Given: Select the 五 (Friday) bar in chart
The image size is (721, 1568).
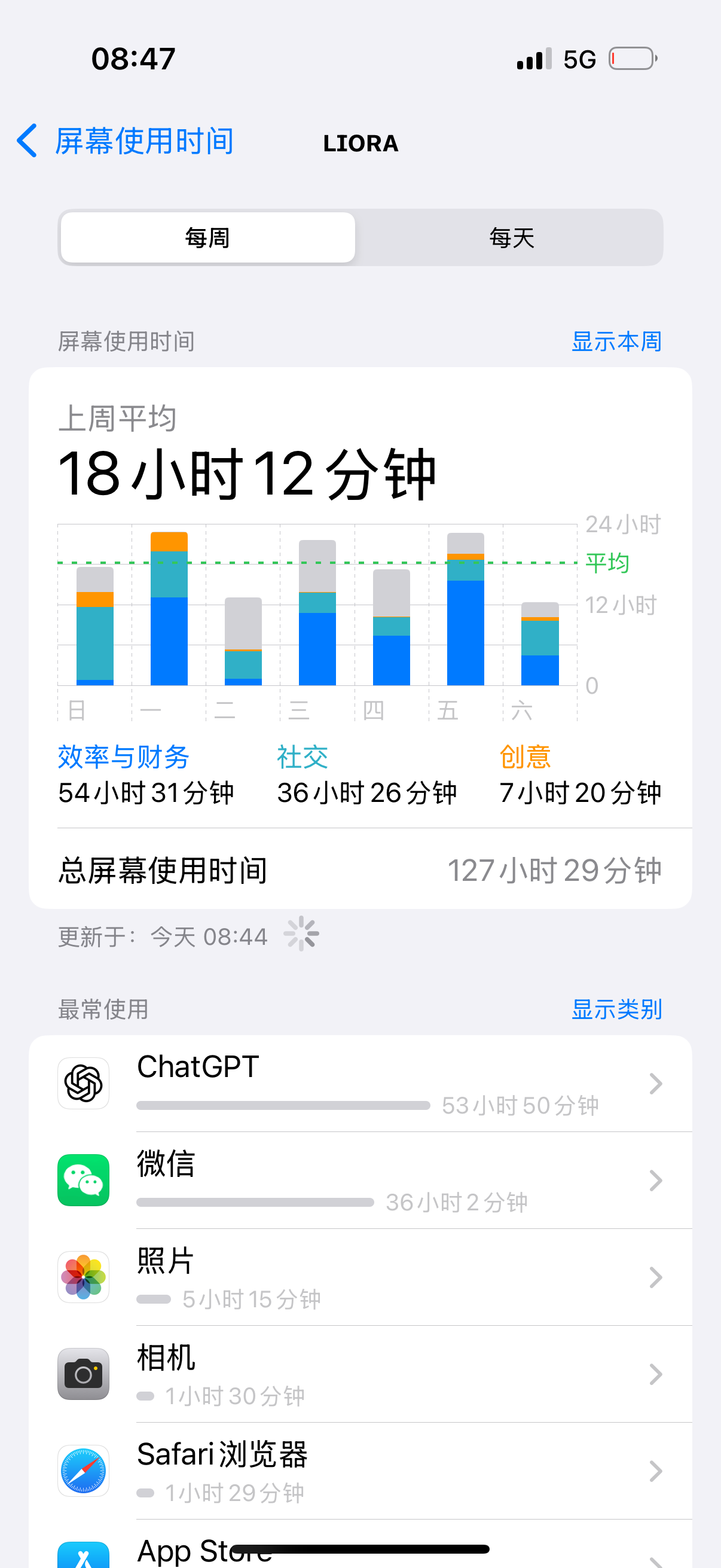Looking at the screenshot, I should pyautogui.click(x=466, y=609).
